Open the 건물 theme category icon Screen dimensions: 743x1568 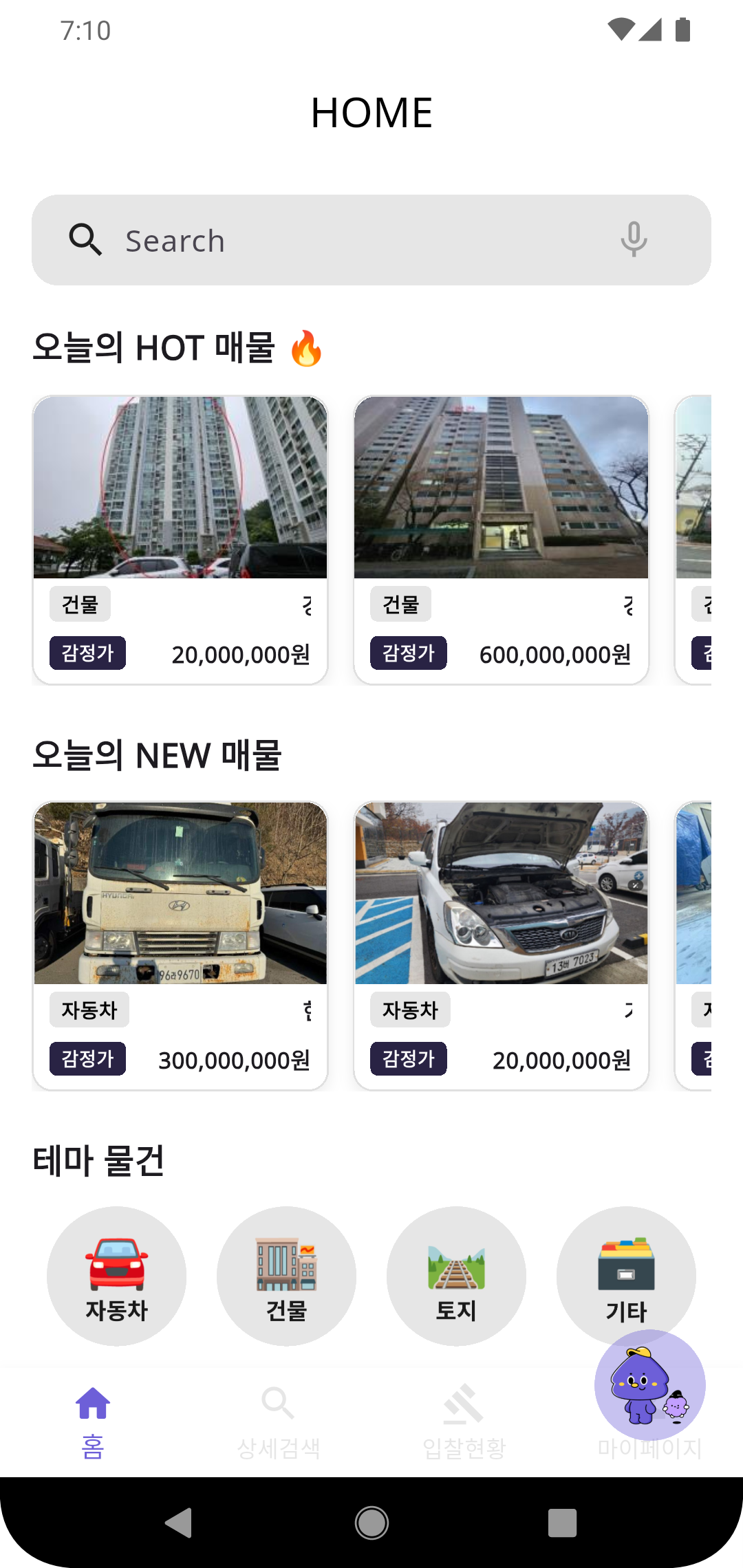[x=286, y=1276]
